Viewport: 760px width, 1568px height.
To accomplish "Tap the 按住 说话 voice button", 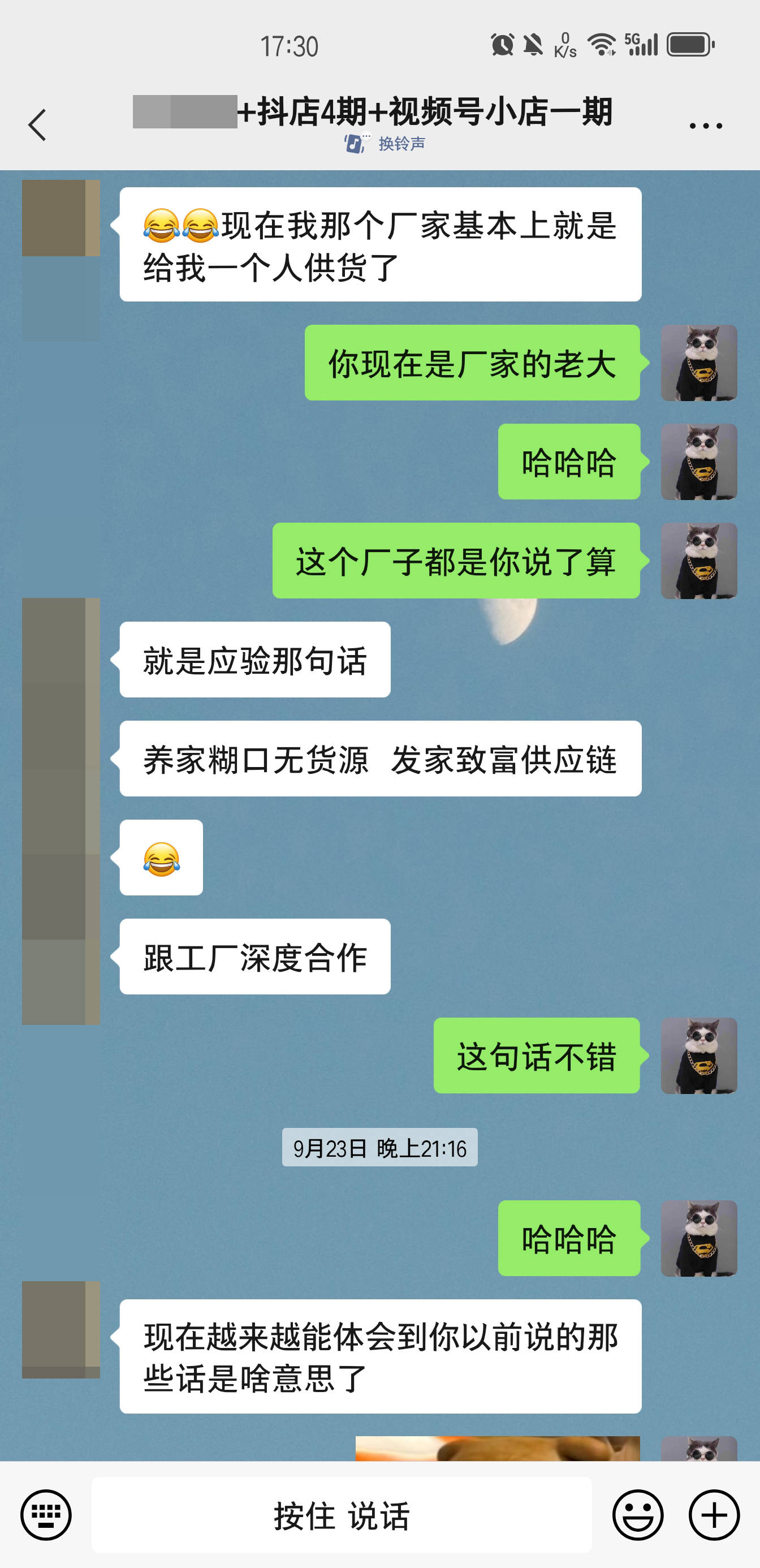I will coord(342,1514).
